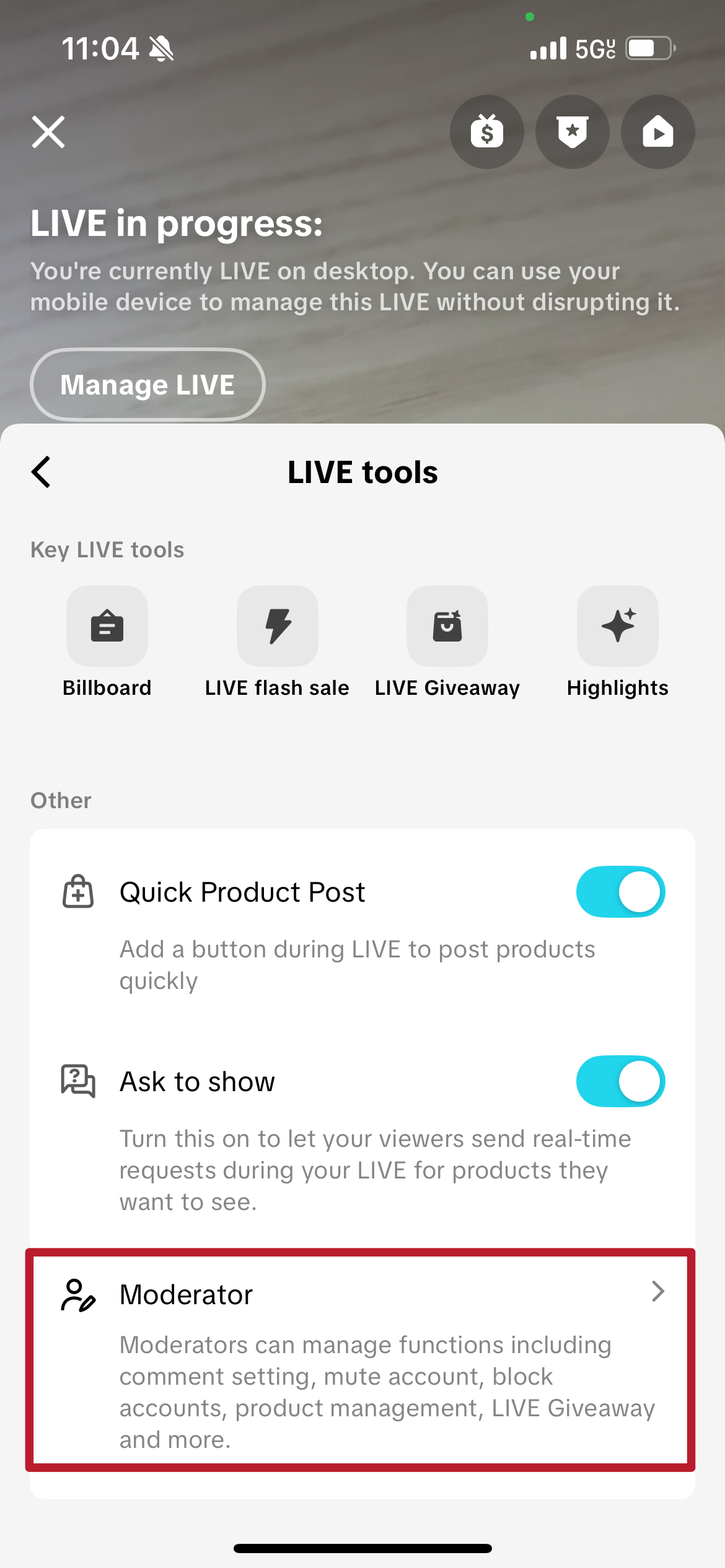This screenshot has height=1568, width=725.
Task: Go back from LIVE tools
Action: (x=42, y=473)
